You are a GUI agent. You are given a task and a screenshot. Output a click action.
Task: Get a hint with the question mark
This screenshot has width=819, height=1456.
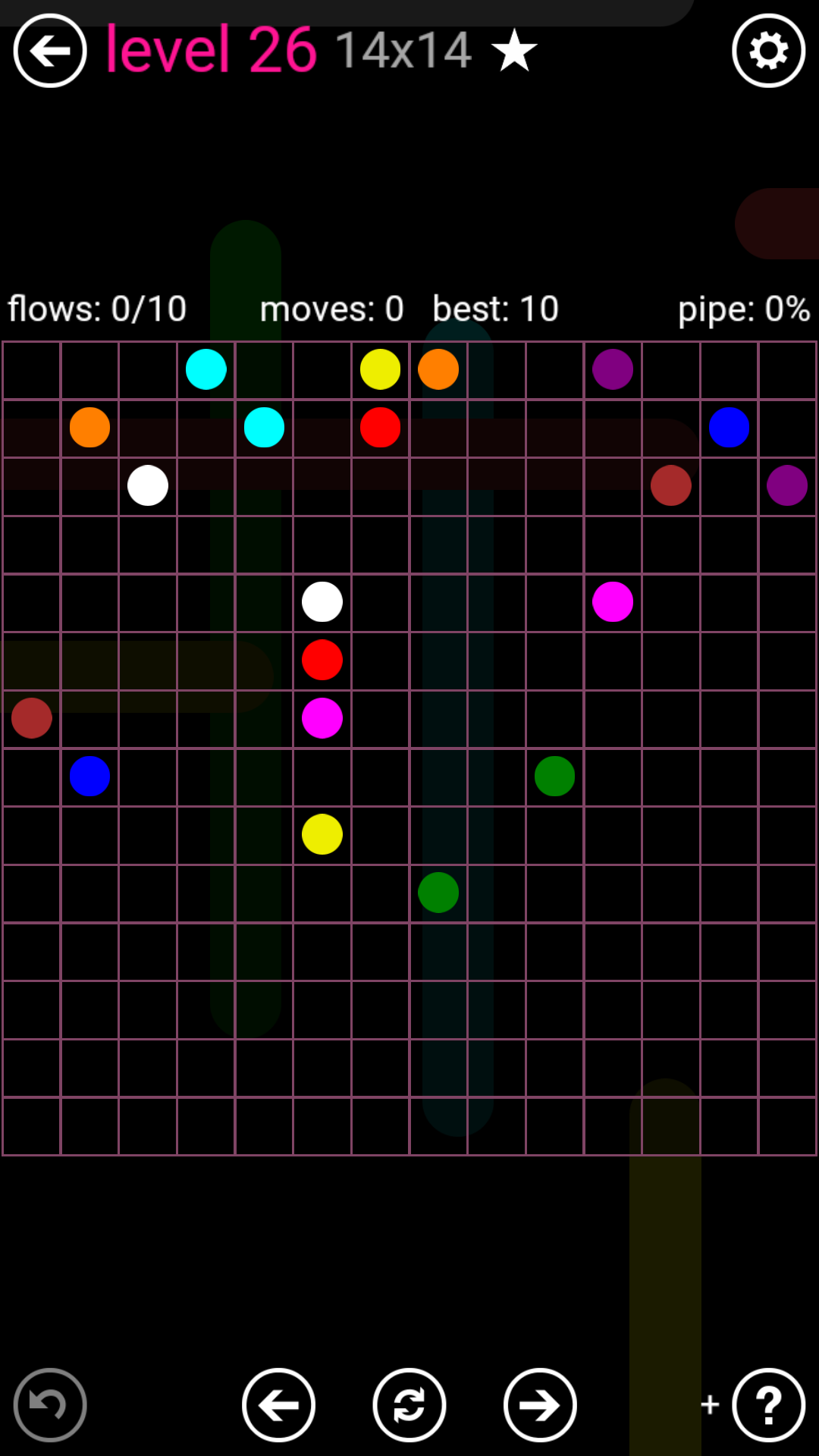[x=768, y=1404]
